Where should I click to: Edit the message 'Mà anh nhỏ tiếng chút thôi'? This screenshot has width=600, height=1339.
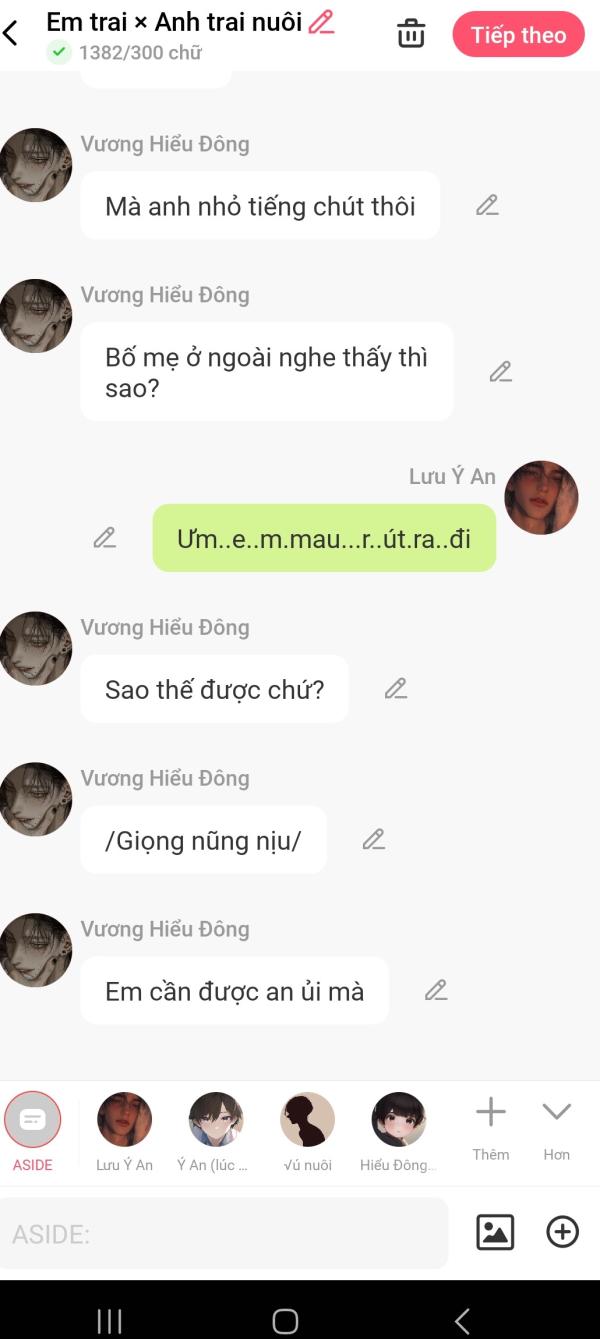pyautogui.click(x=487, y=205)
